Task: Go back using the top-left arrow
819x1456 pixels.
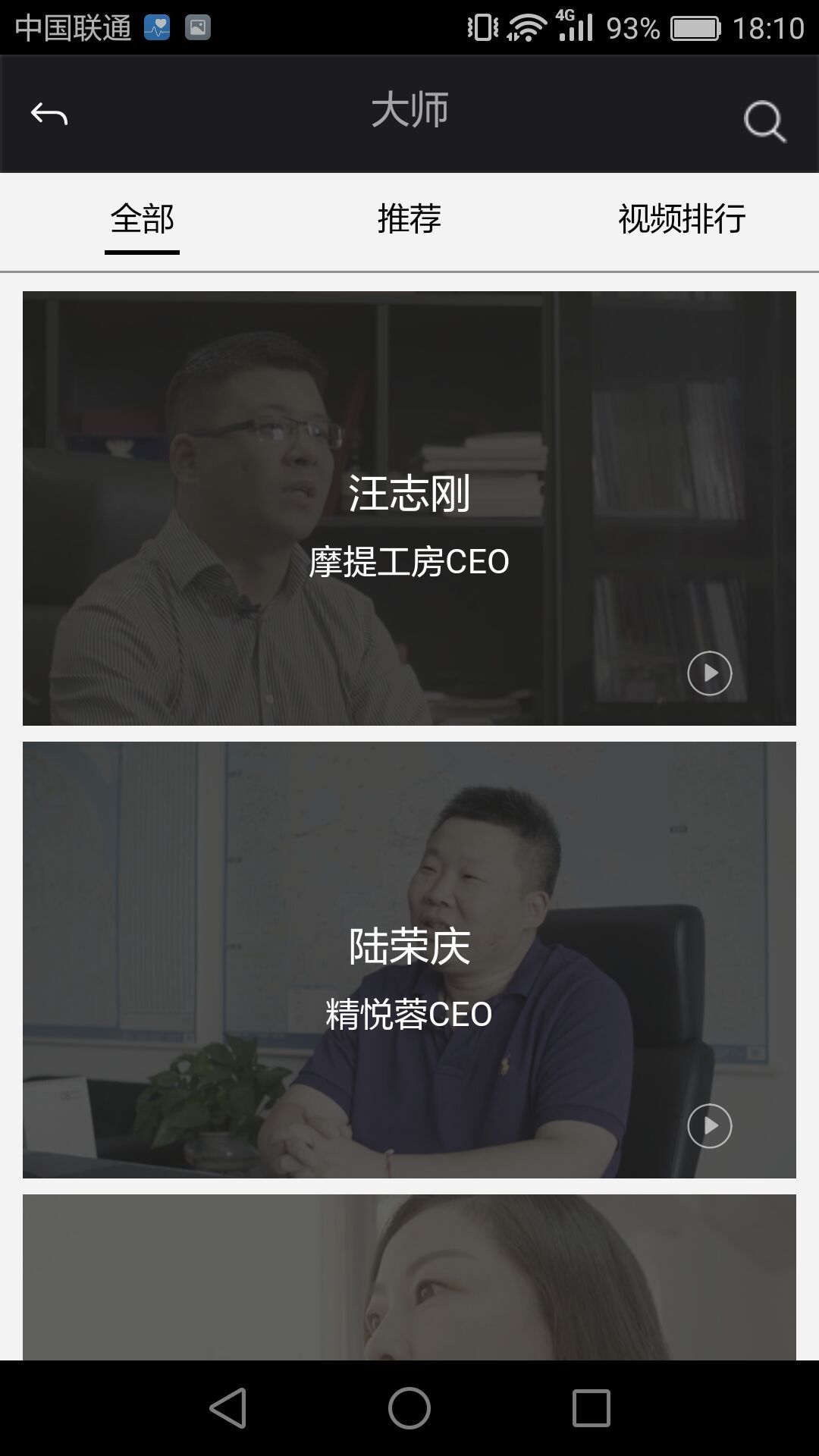Action: pyautogui.click(x=49, y=115)
